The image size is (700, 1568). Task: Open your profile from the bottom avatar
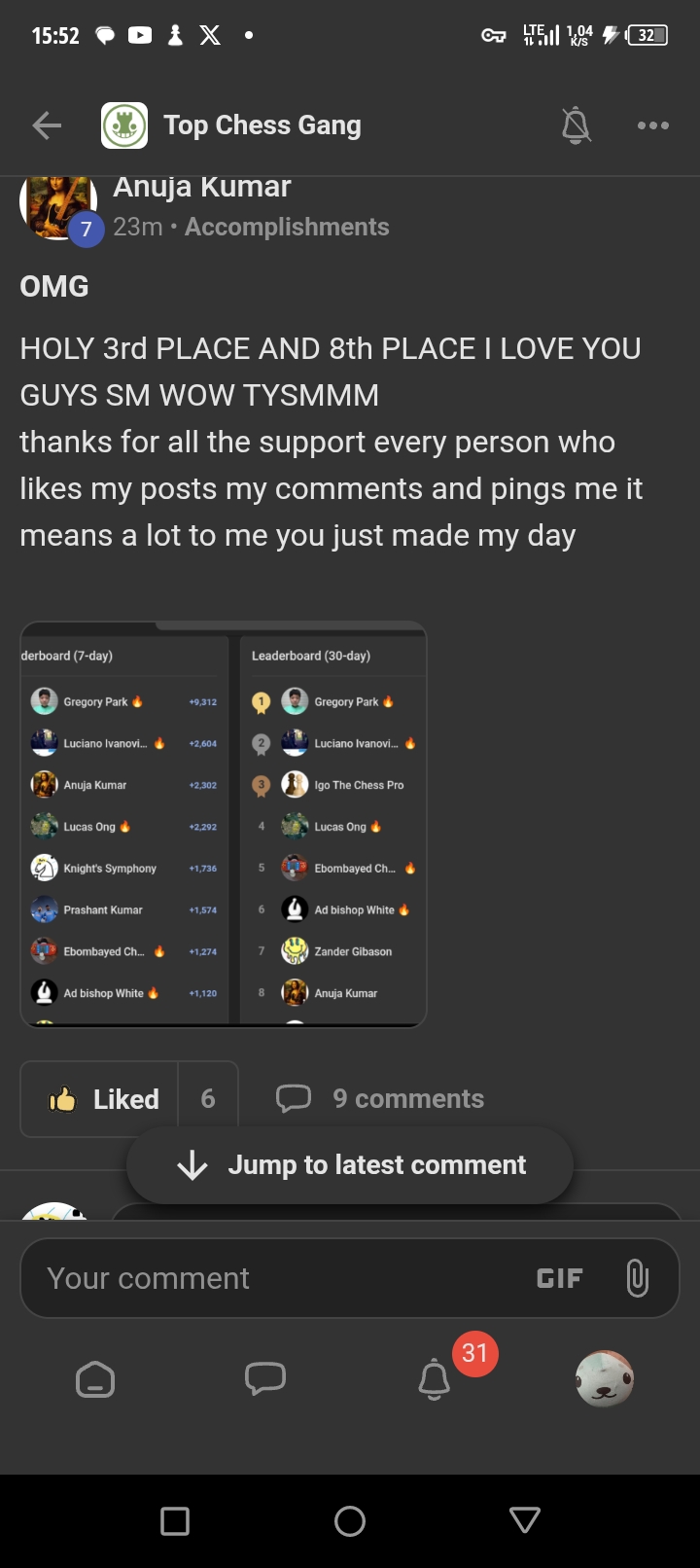[x=605, y=1377]
